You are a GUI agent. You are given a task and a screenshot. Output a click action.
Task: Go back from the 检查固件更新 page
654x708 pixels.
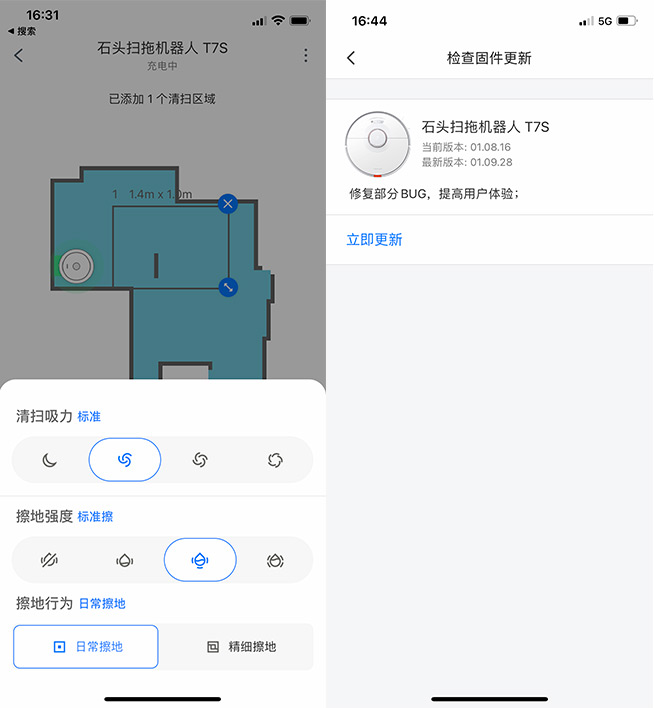coord(351,58)
